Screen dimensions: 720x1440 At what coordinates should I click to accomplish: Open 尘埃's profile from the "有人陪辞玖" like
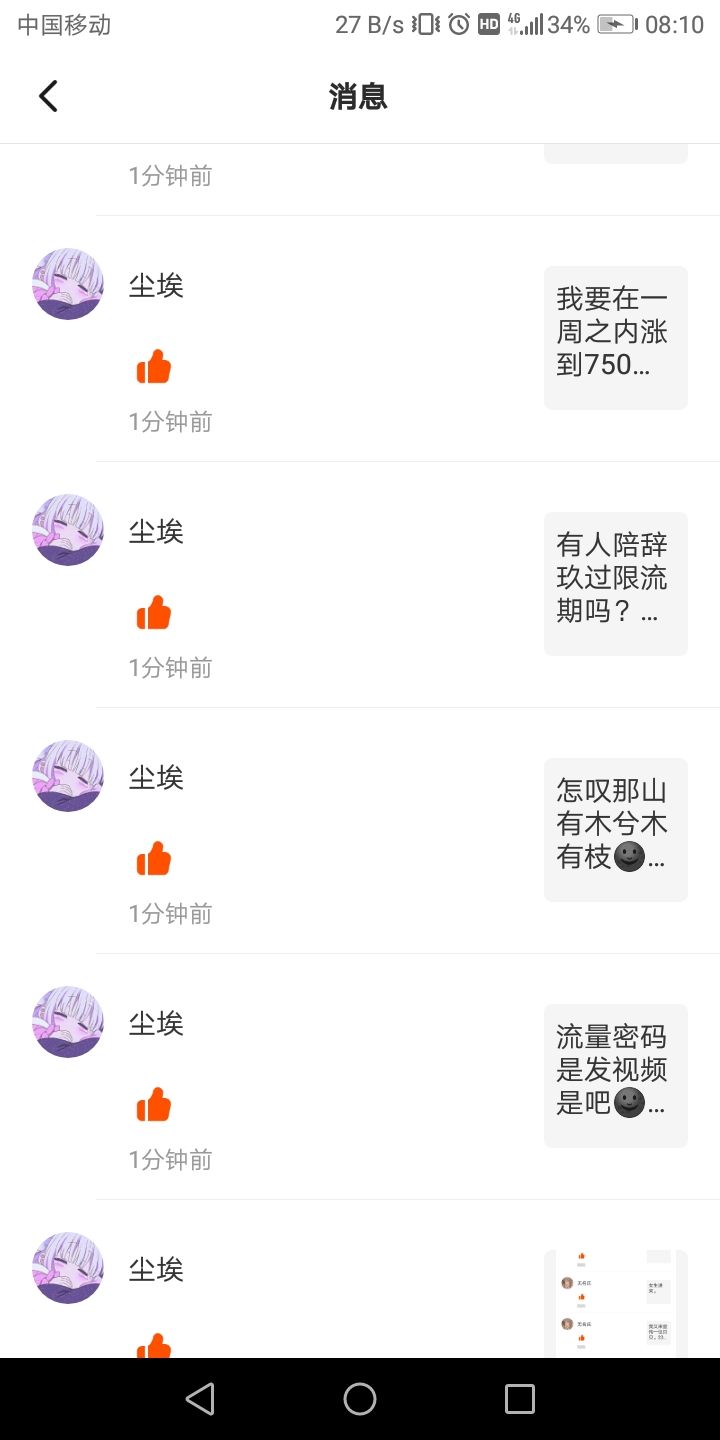click(68, 530)
